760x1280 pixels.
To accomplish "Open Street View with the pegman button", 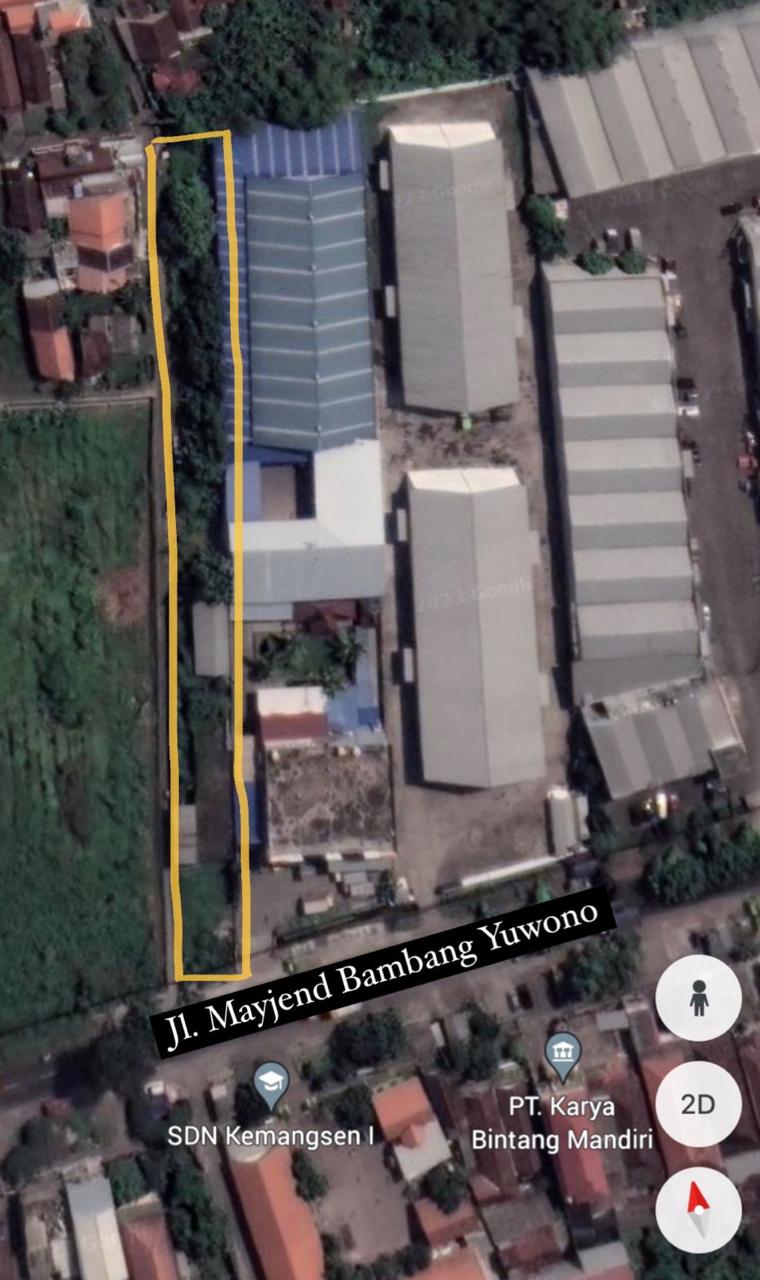I will pos(698,998).
